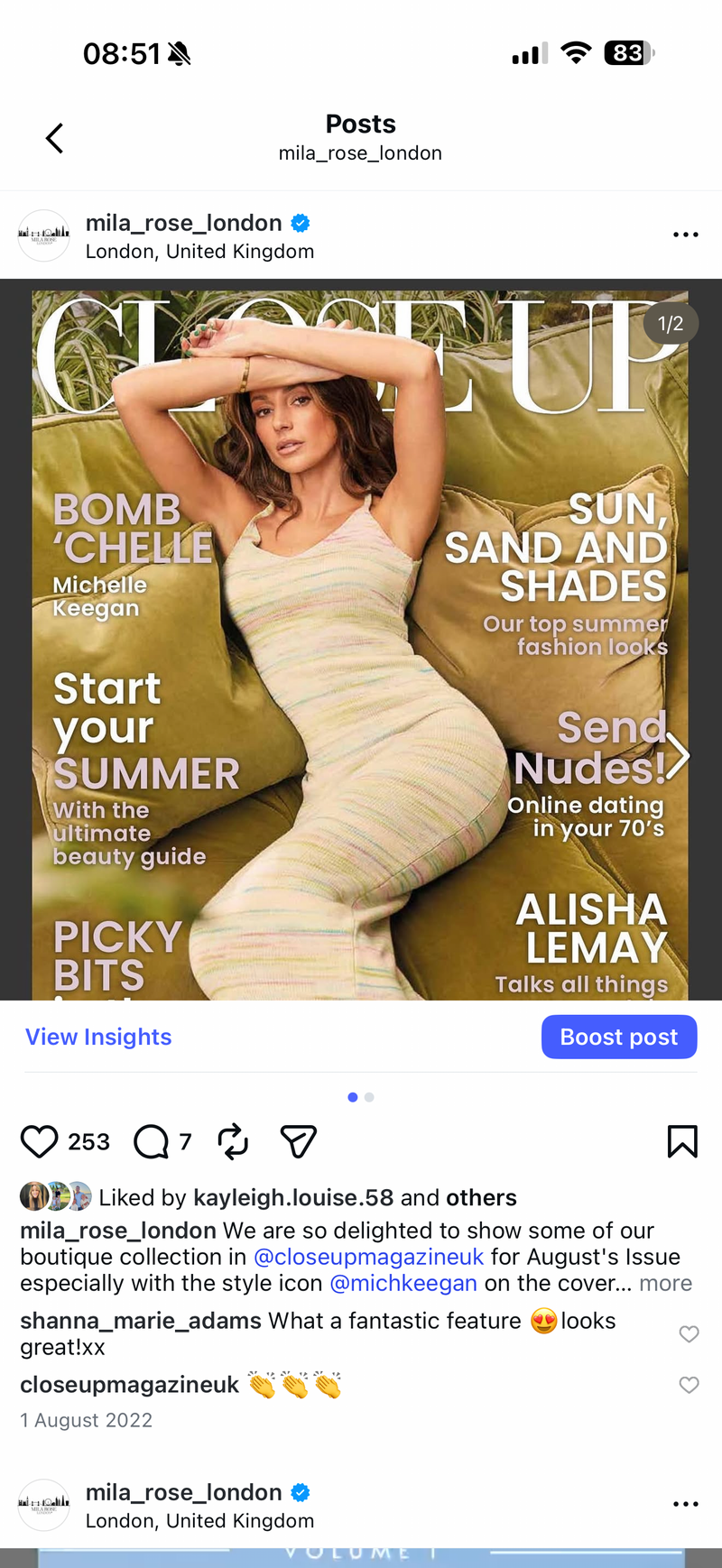
Task: Open the @michkeegan mention
Action: [x=403, y=1283]
